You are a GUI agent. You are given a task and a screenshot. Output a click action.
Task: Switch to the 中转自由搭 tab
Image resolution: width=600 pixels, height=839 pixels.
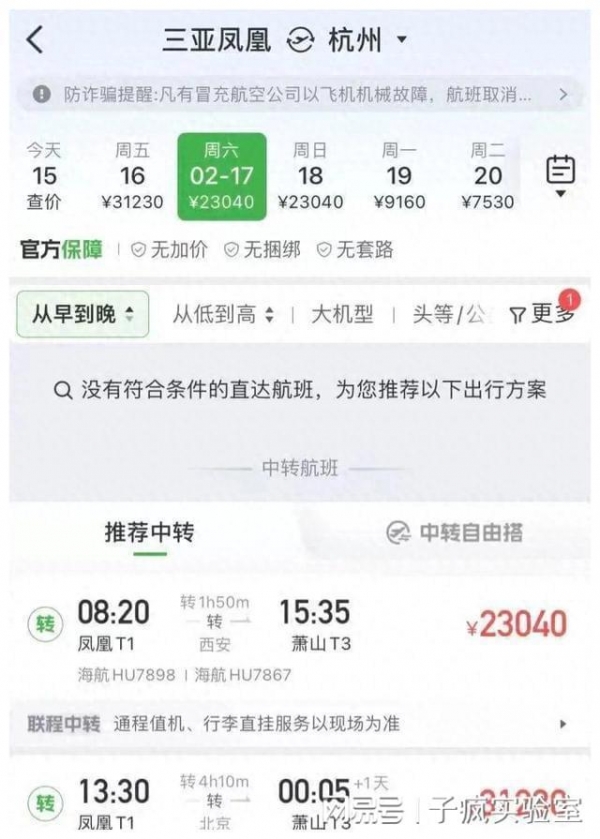tap(454, 532)
